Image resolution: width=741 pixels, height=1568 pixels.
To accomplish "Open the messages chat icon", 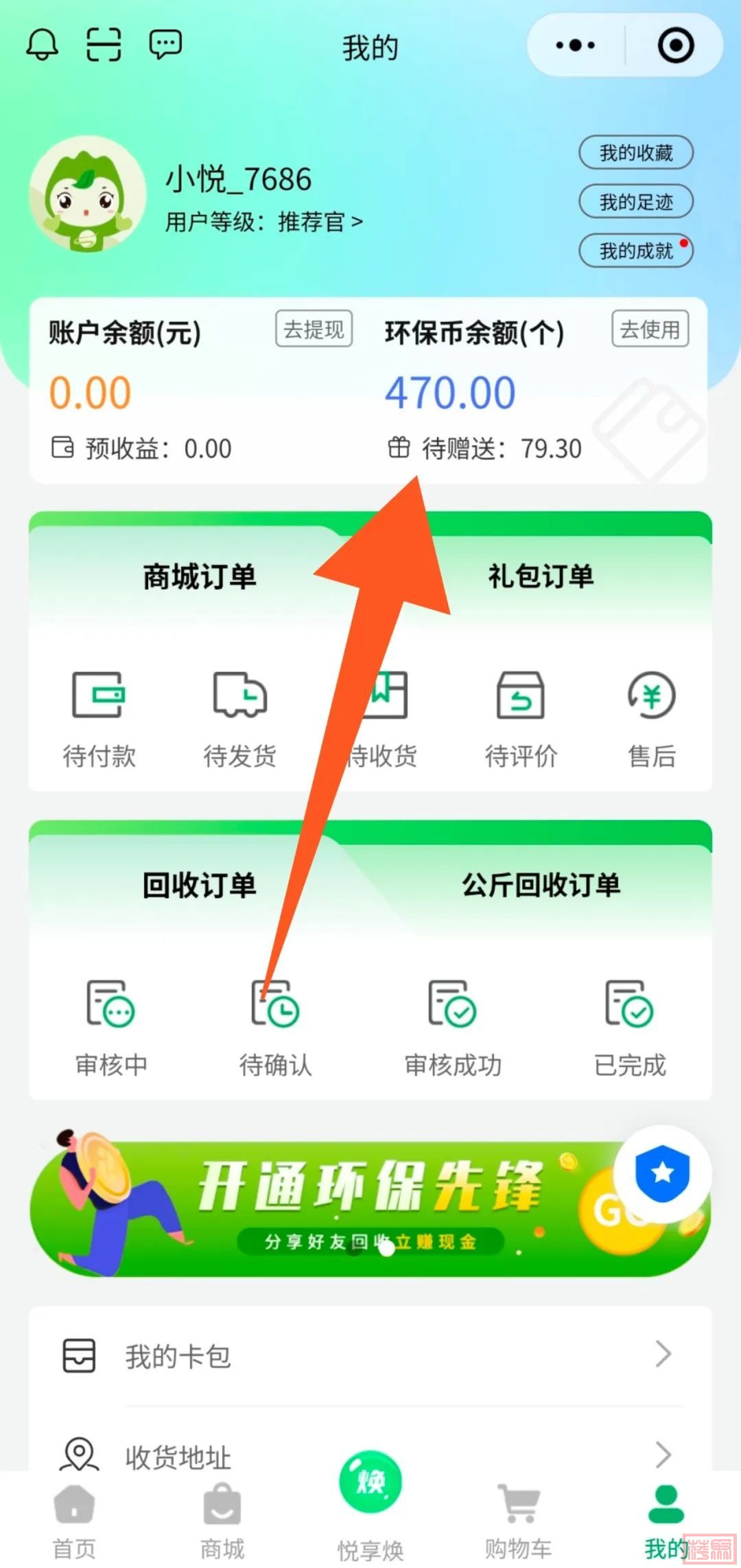I will pos(165,45).
